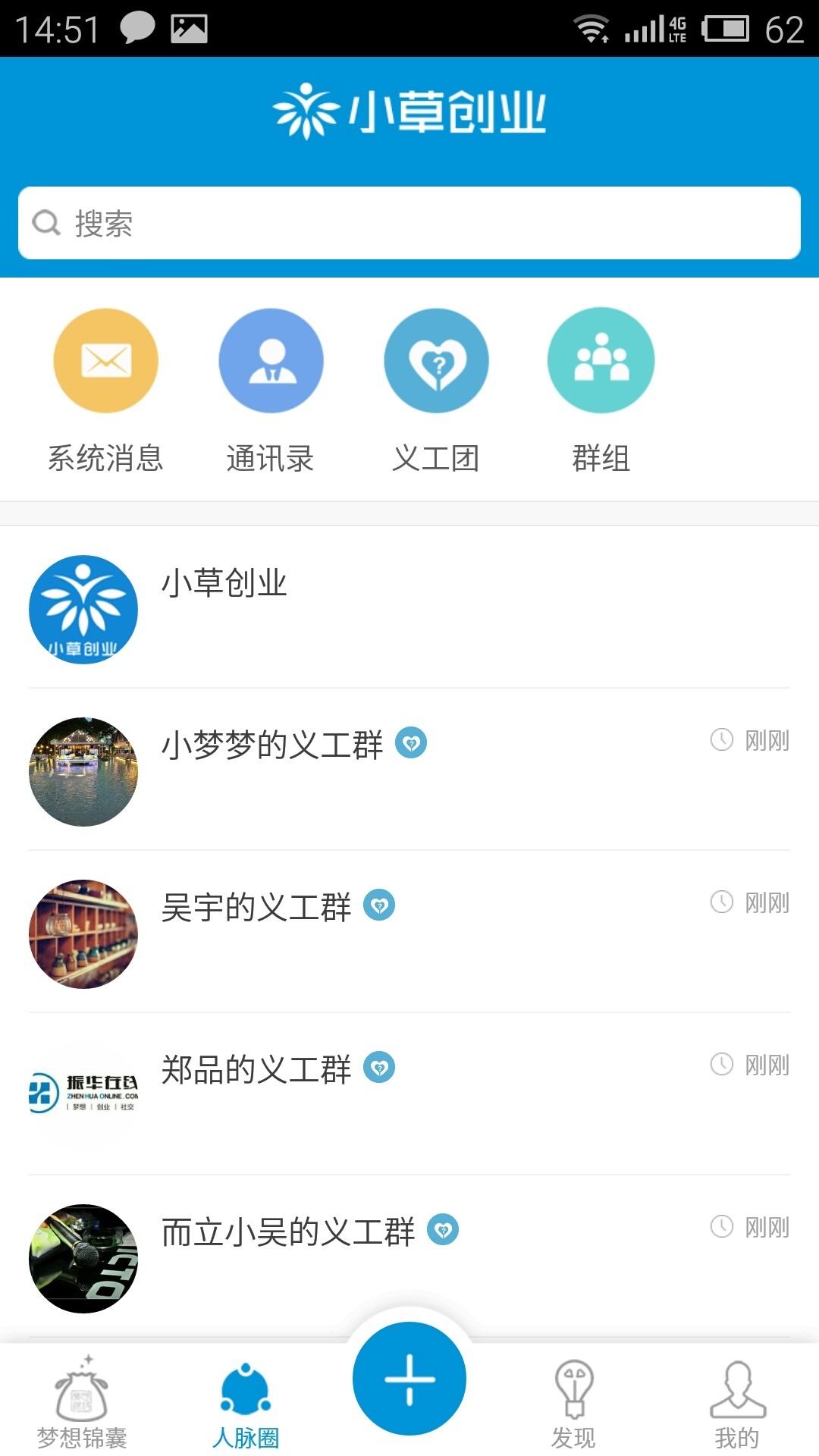Open the 义工团 volunteer group icon
The height and width of the screenshot is (1456, 819).
point(436,361)
